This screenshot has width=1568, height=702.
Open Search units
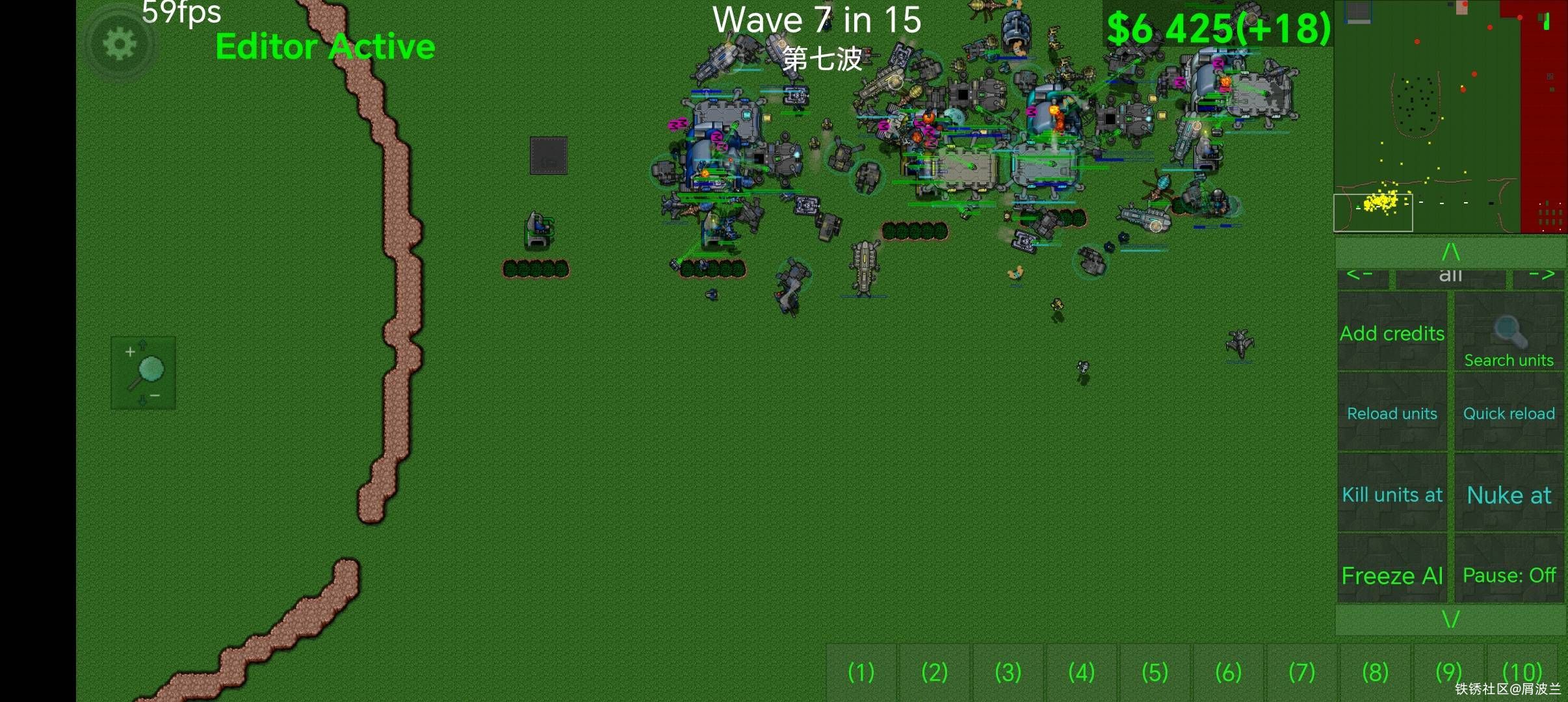click(1508, 332)
